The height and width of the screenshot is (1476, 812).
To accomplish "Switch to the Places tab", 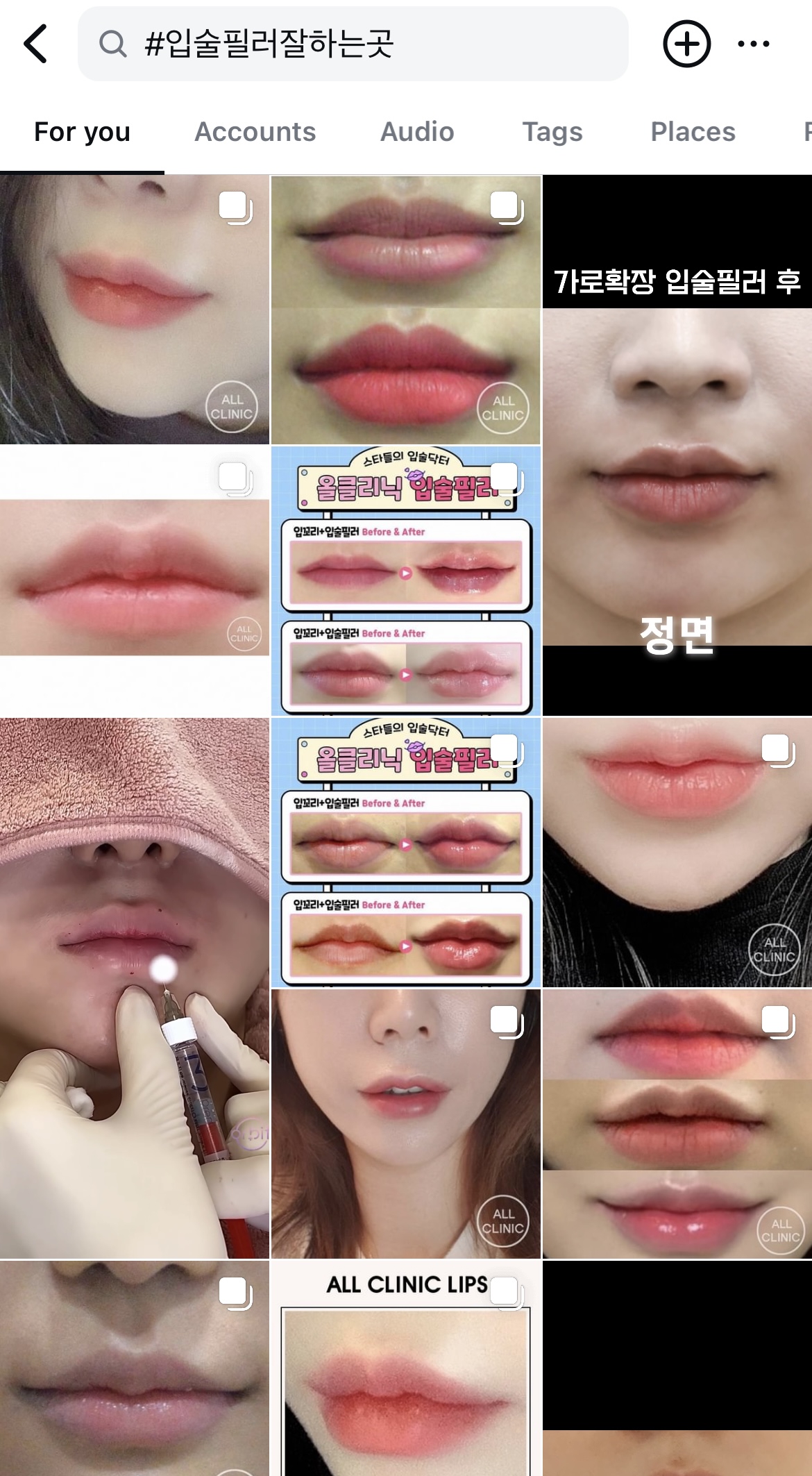I will click(693, 132).
